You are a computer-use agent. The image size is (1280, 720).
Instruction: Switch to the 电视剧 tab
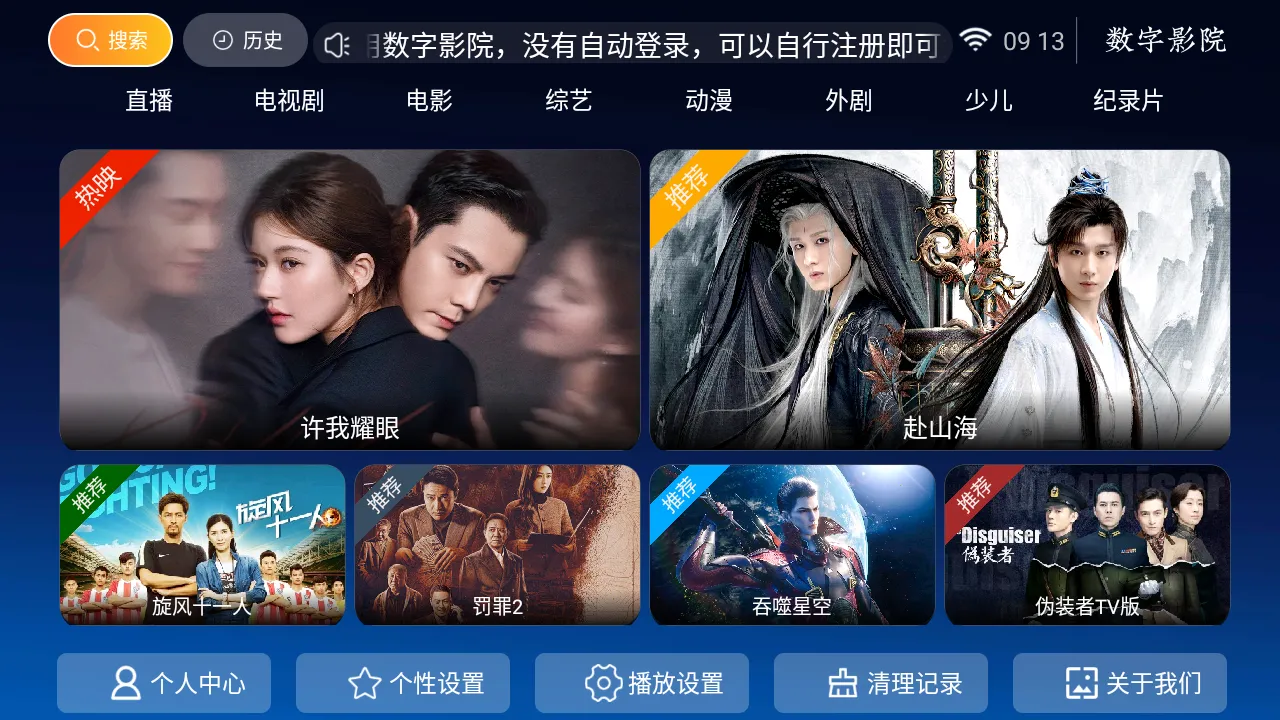(x=289, y=100)
